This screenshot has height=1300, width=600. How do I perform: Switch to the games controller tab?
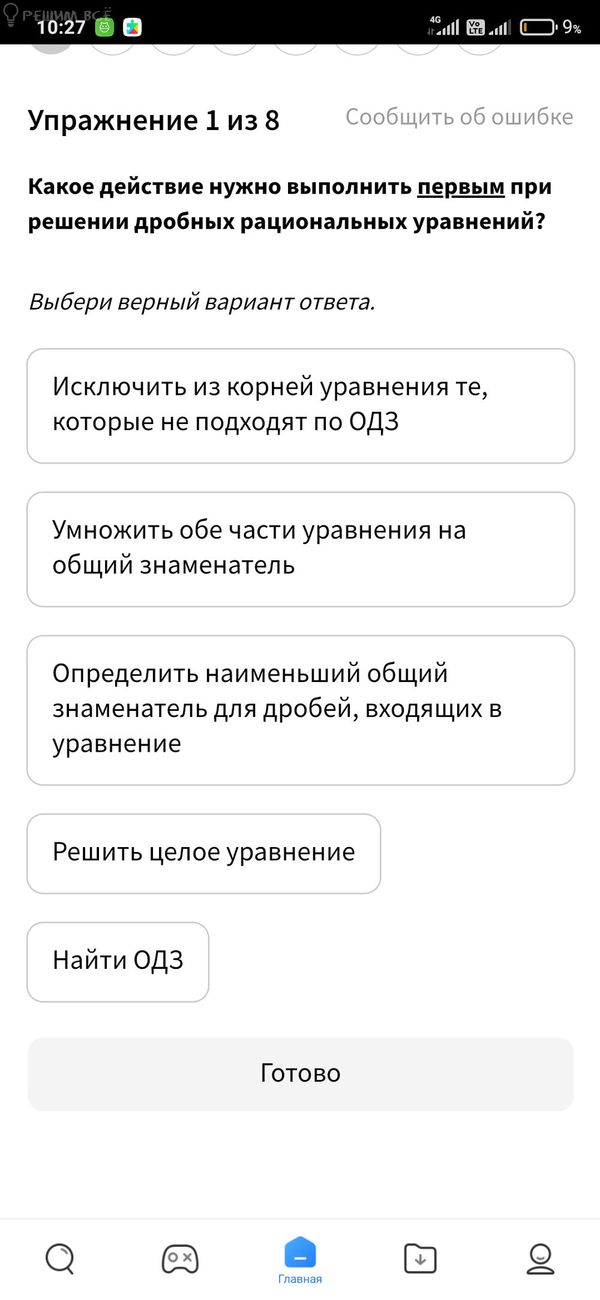point(180,1258)
